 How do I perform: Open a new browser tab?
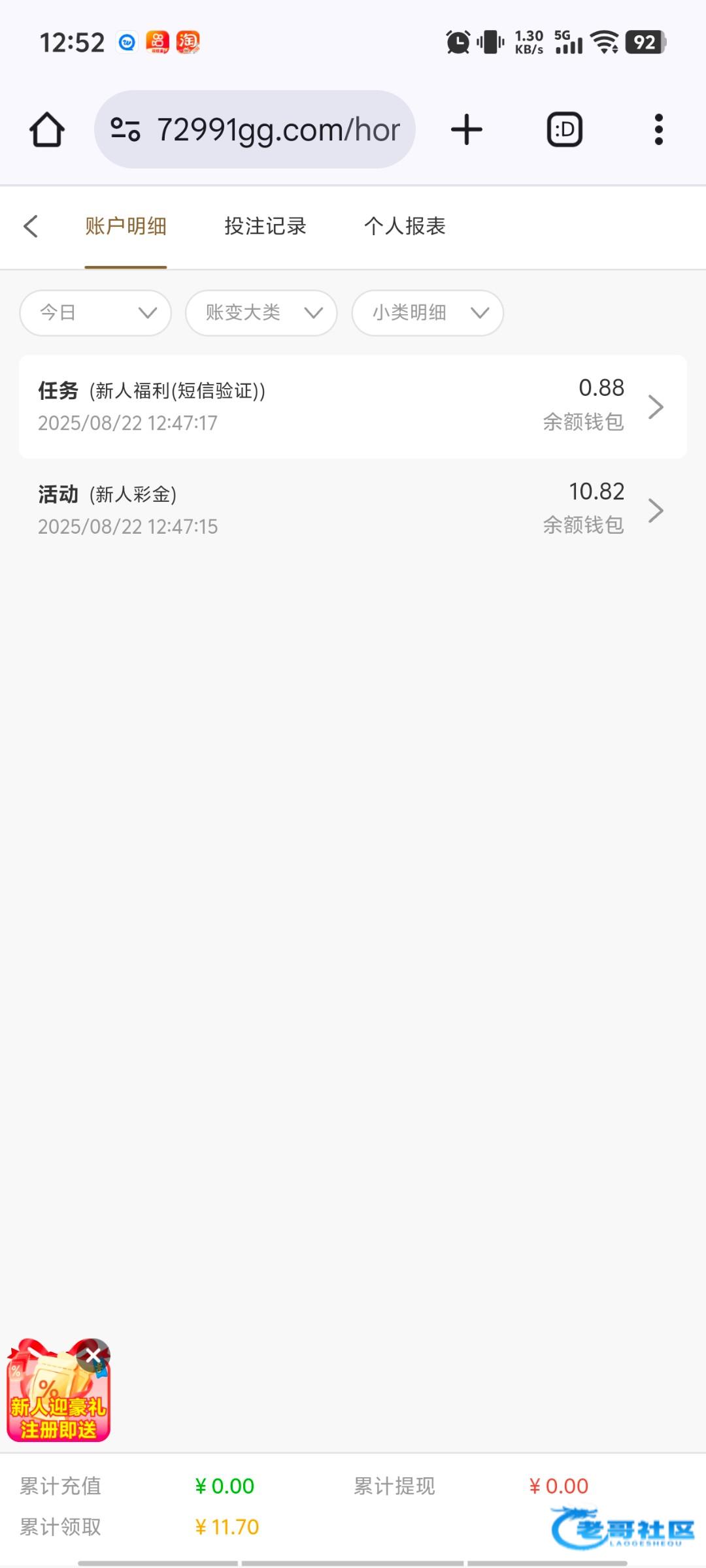tap(467, 129)
